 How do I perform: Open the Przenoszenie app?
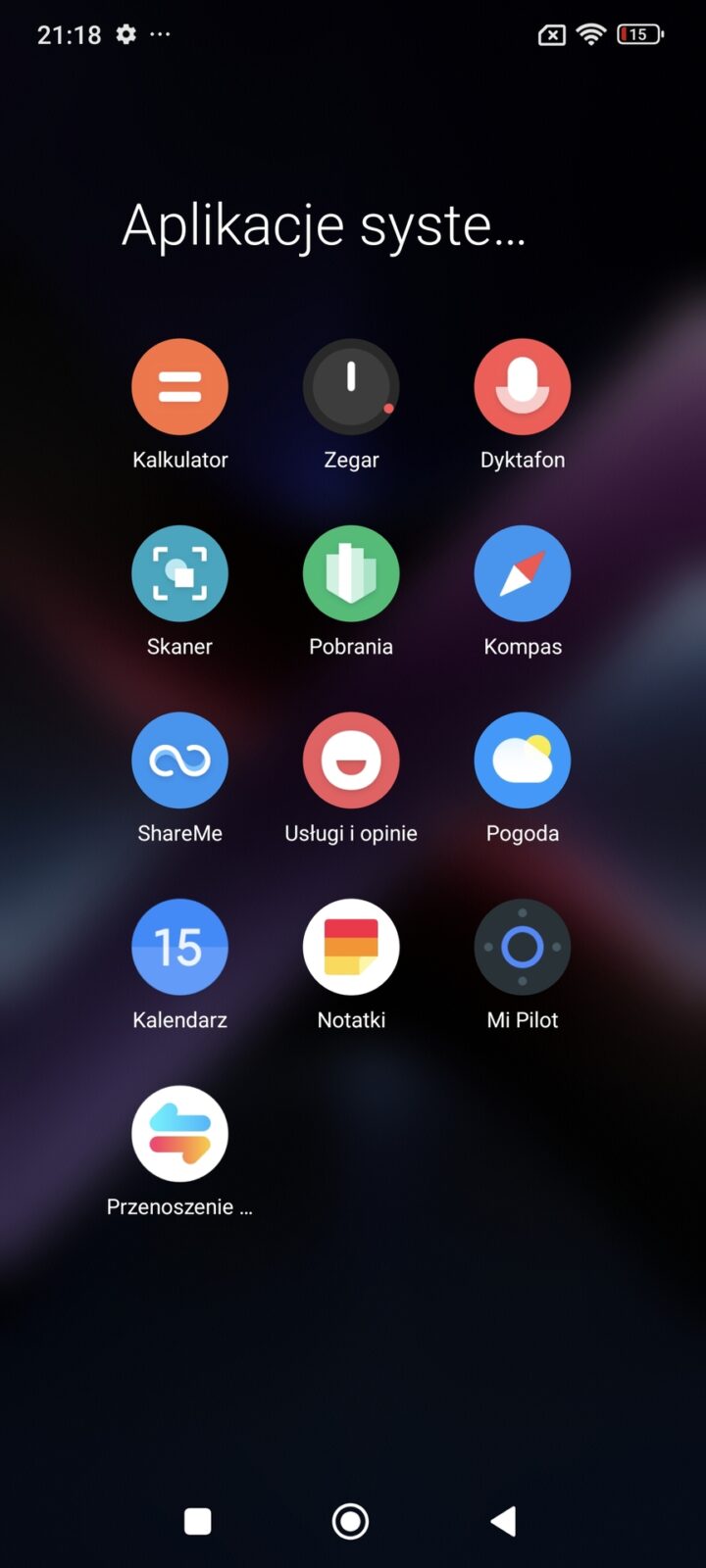coord(179,1134)
